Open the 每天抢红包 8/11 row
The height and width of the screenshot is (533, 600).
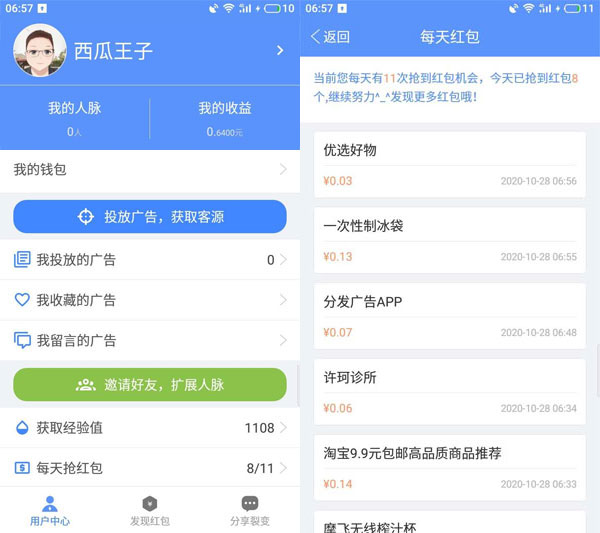[150, 467]
